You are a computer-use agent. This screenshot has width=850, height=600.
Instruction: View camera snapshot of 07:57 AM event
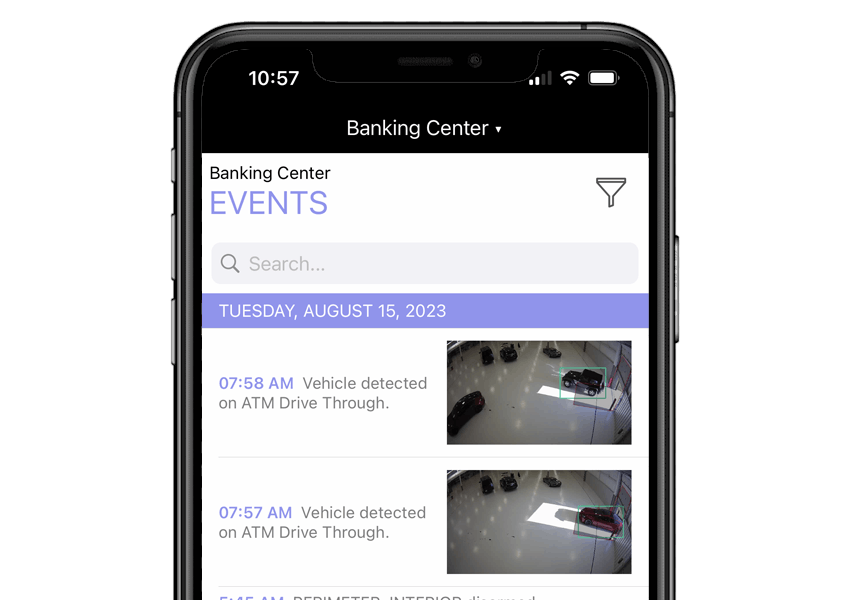539,521
